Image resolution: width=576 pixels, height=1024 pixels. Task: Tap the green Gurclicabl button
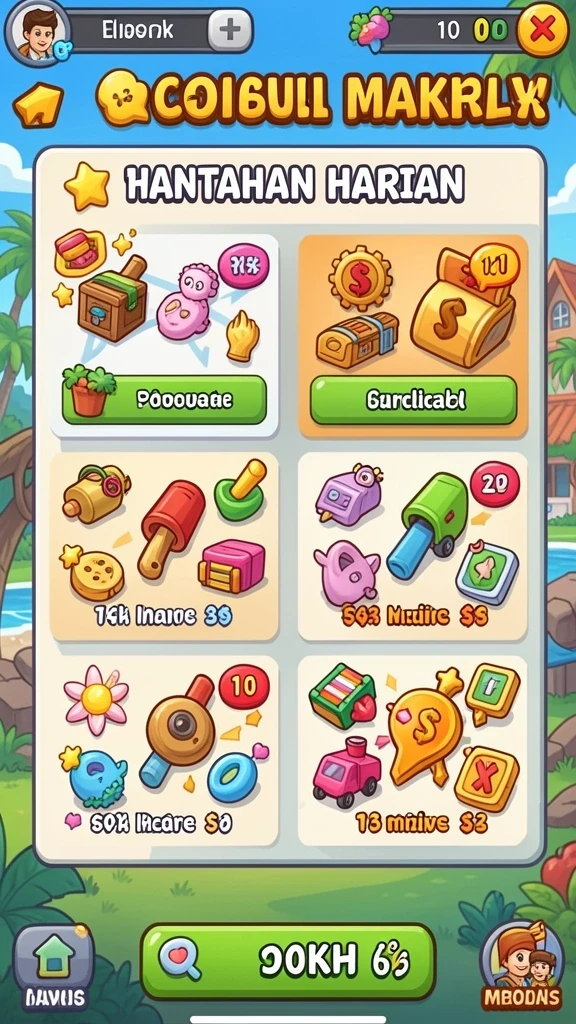tap(413, 400)
